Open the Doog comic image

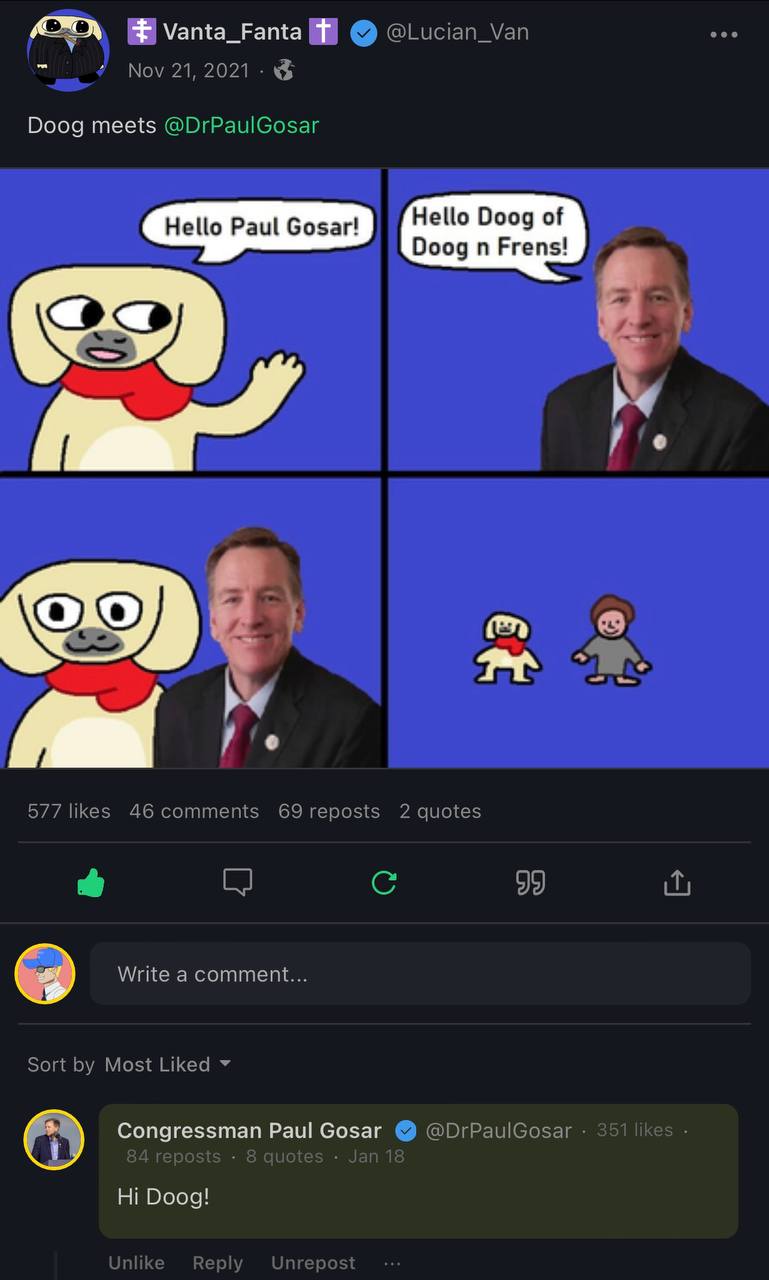pyautogui.click(x=384, y=468)
